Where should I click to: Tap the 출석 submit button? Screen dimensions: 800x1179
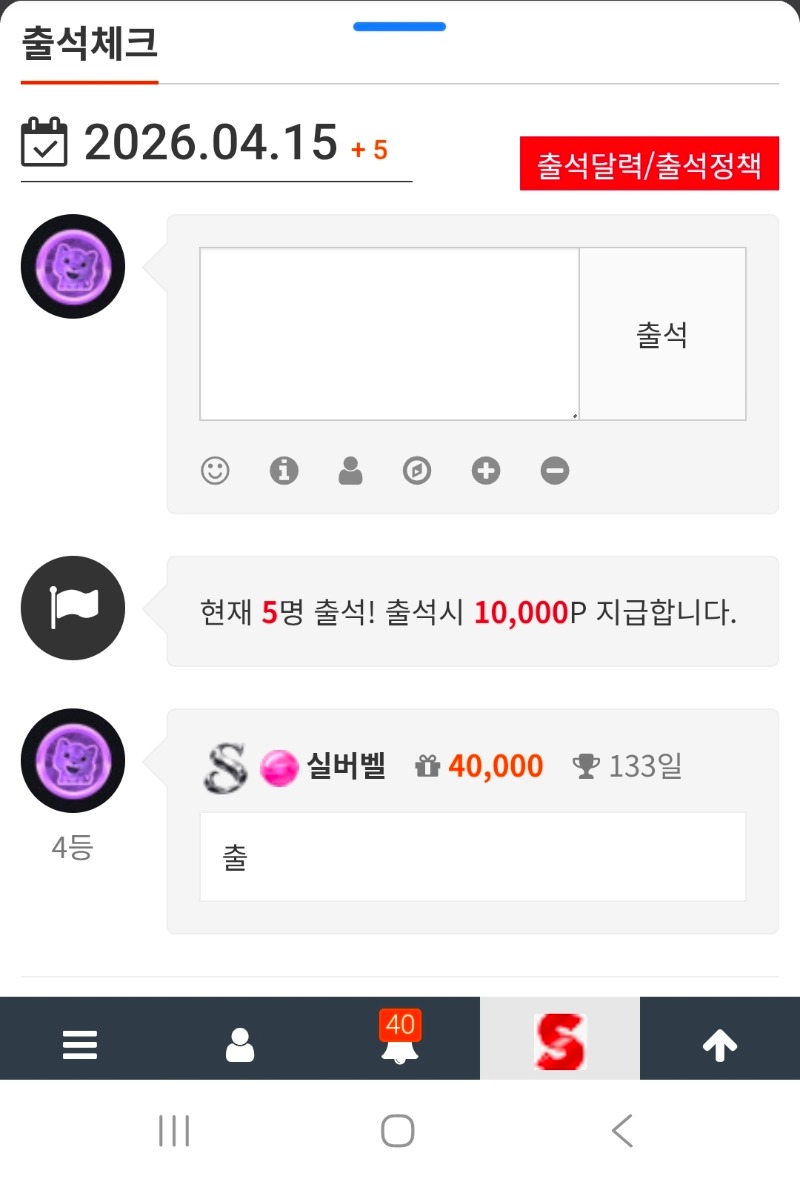(662, 334)
